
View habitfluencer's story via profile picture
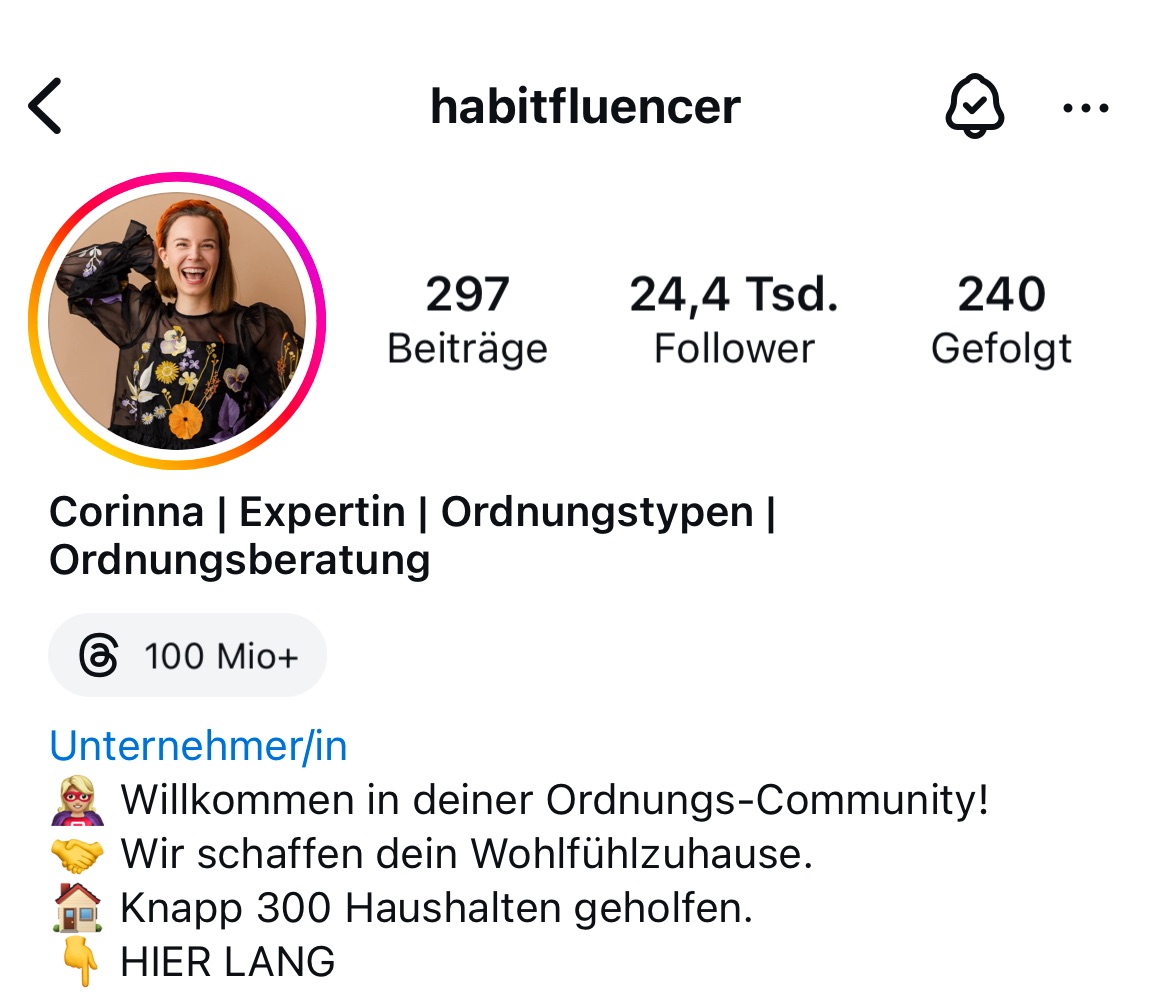(177, 321)
